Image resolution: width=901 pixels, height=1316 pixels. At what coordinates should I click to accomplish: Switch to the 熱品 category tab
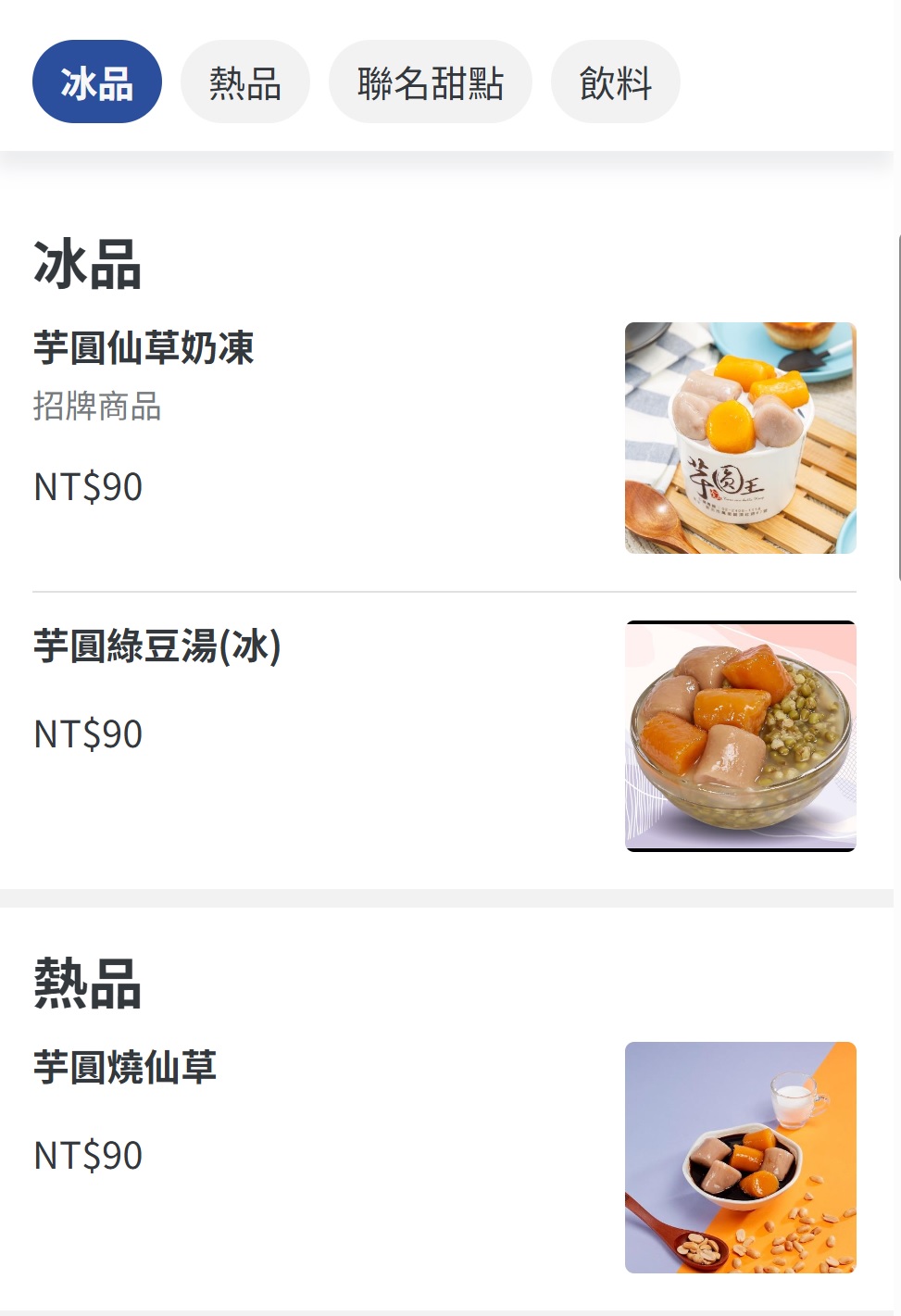[245, 82]
